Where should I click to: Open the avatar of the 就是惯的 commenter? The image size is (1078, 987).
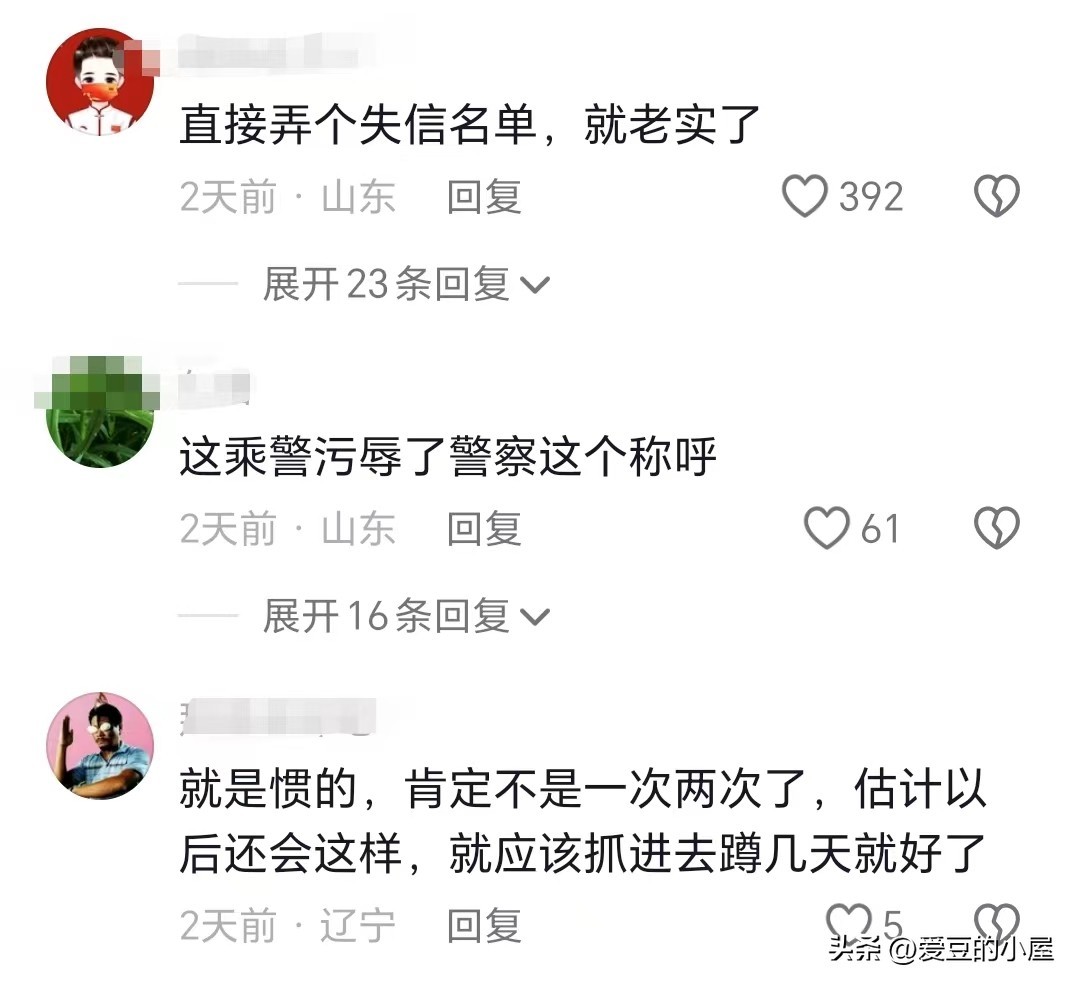[x=100, y=746]
